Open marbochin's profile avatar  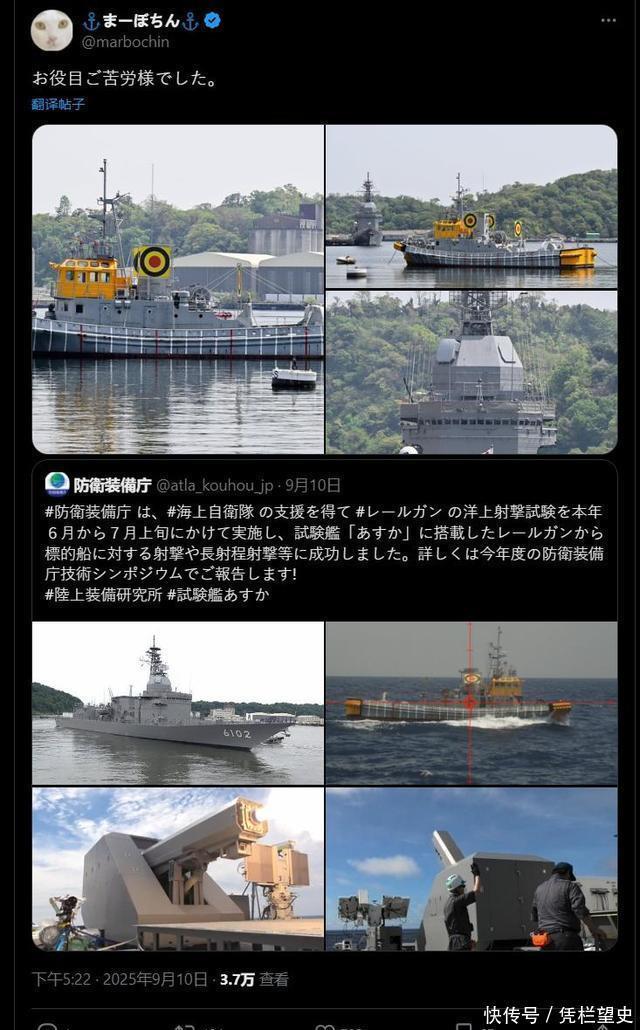[51, 30]
